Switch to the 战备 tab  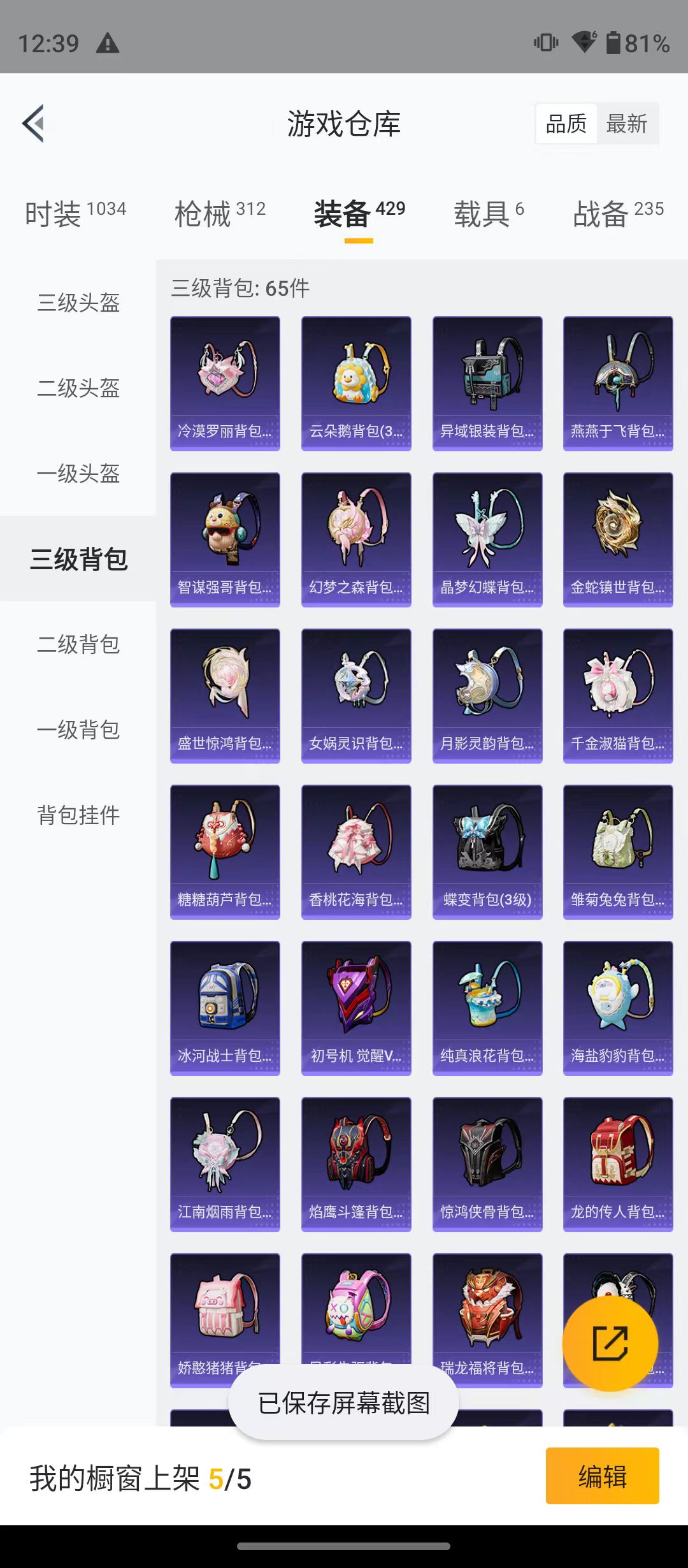619,213
